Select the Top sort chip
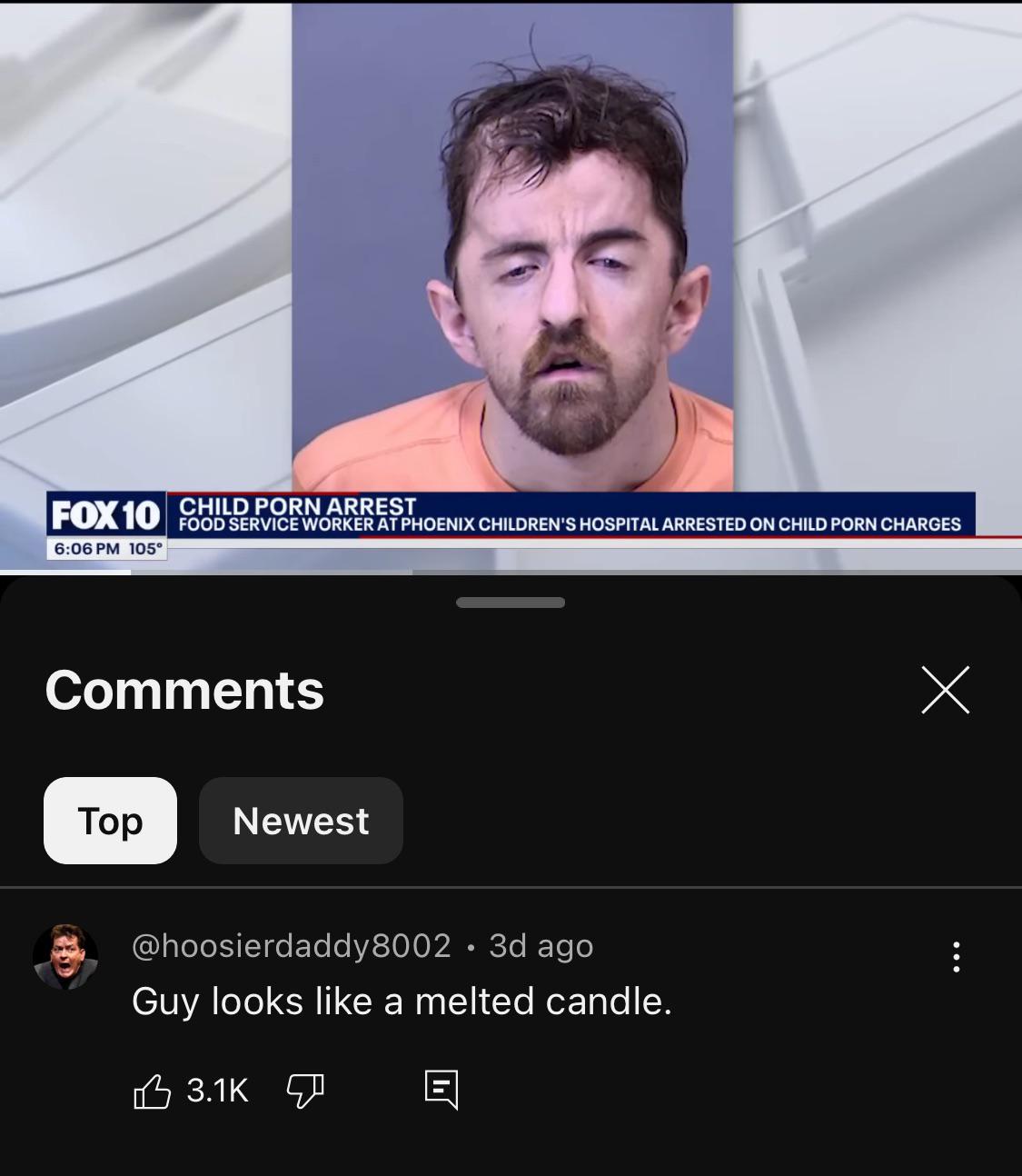1022x1176 pixels. pyautogui.click(x=109, y=820)
